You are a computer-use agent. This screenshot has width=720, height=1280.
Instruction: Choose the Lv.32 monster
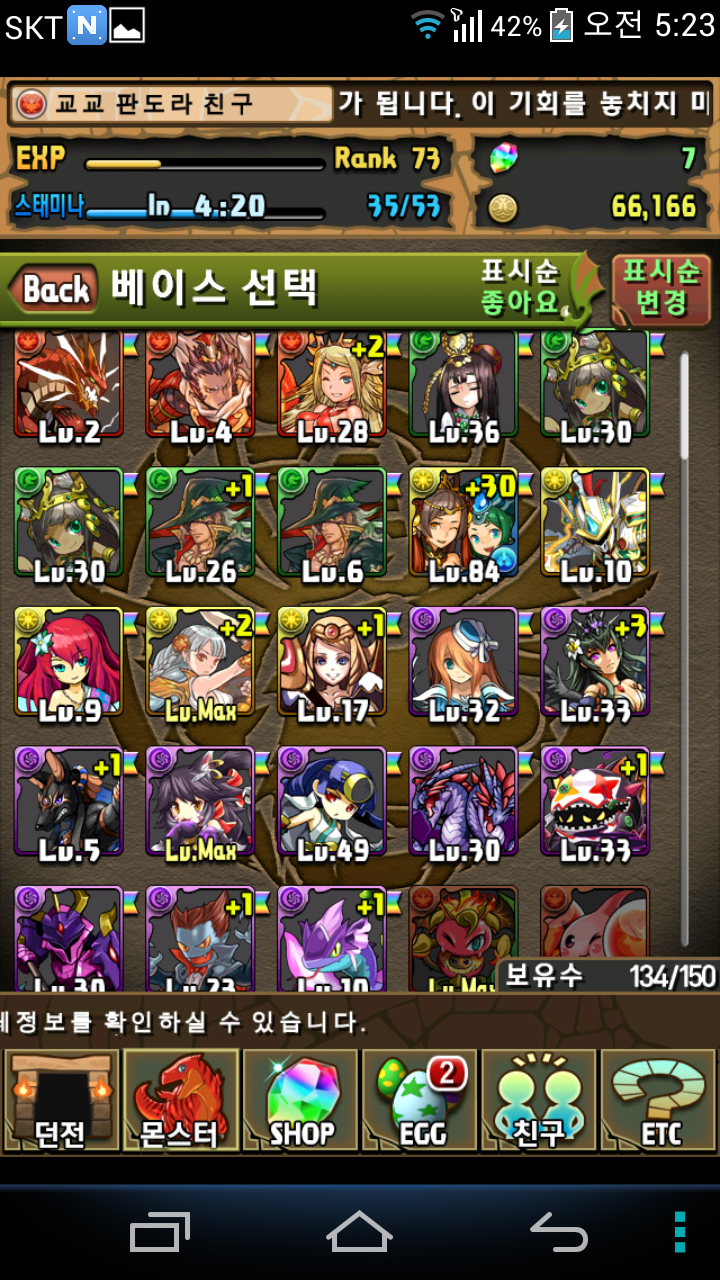pyautogui.click(x=463, y=663)
